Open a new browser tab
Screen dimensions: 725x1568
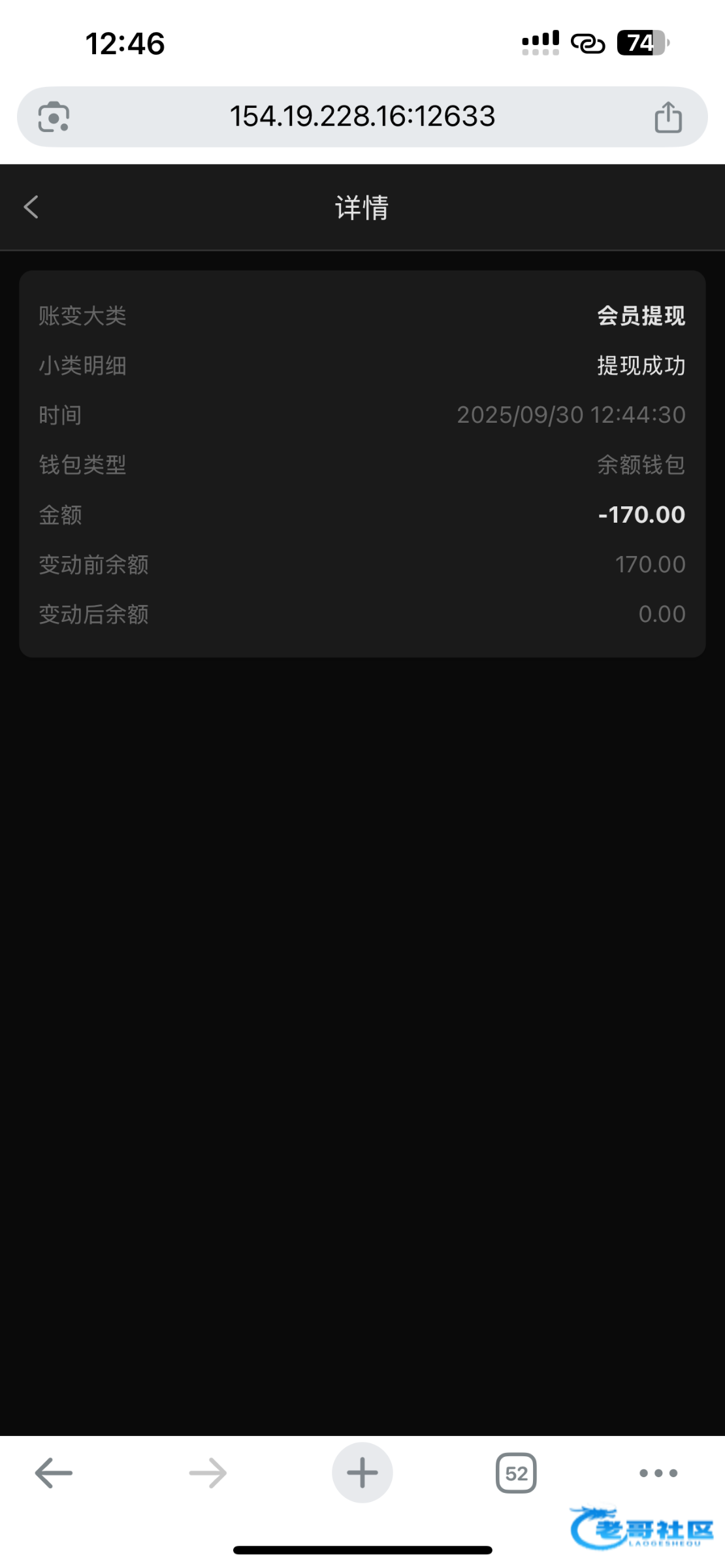362,1473
